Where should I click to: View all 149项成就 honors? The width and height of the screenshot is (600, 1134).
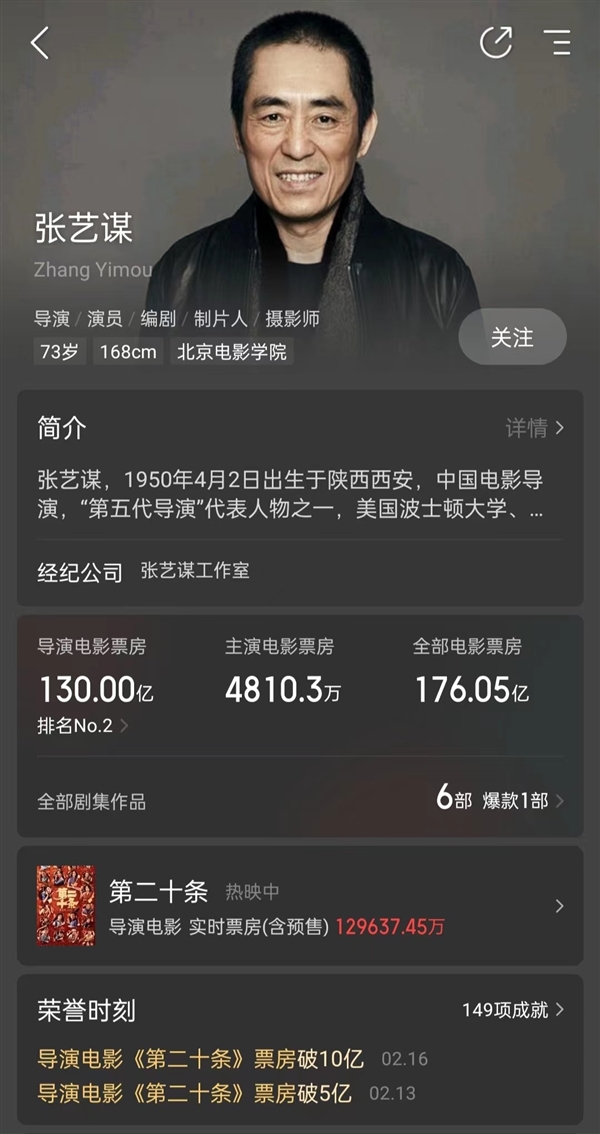[x=513, y=1010]
